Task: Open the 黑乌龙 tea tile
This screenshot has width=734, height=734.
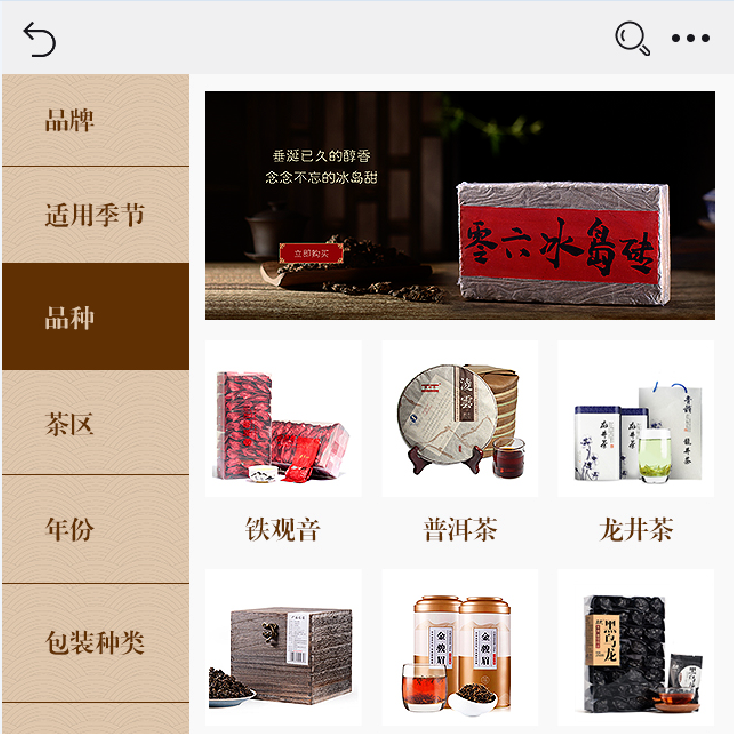Action: [x=636, y=648]
